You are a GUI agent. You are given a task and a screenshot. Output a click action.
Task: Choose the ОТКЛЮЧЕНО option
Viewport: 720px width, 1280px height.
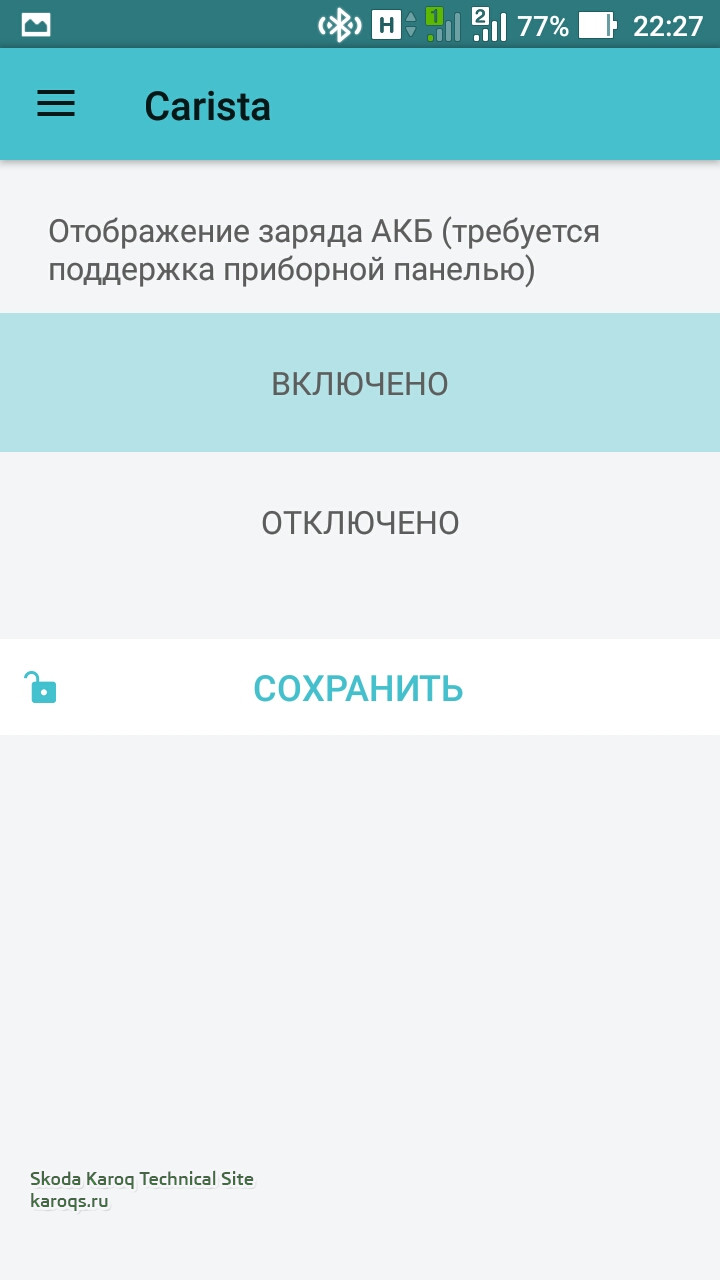(x=360, y=523)
